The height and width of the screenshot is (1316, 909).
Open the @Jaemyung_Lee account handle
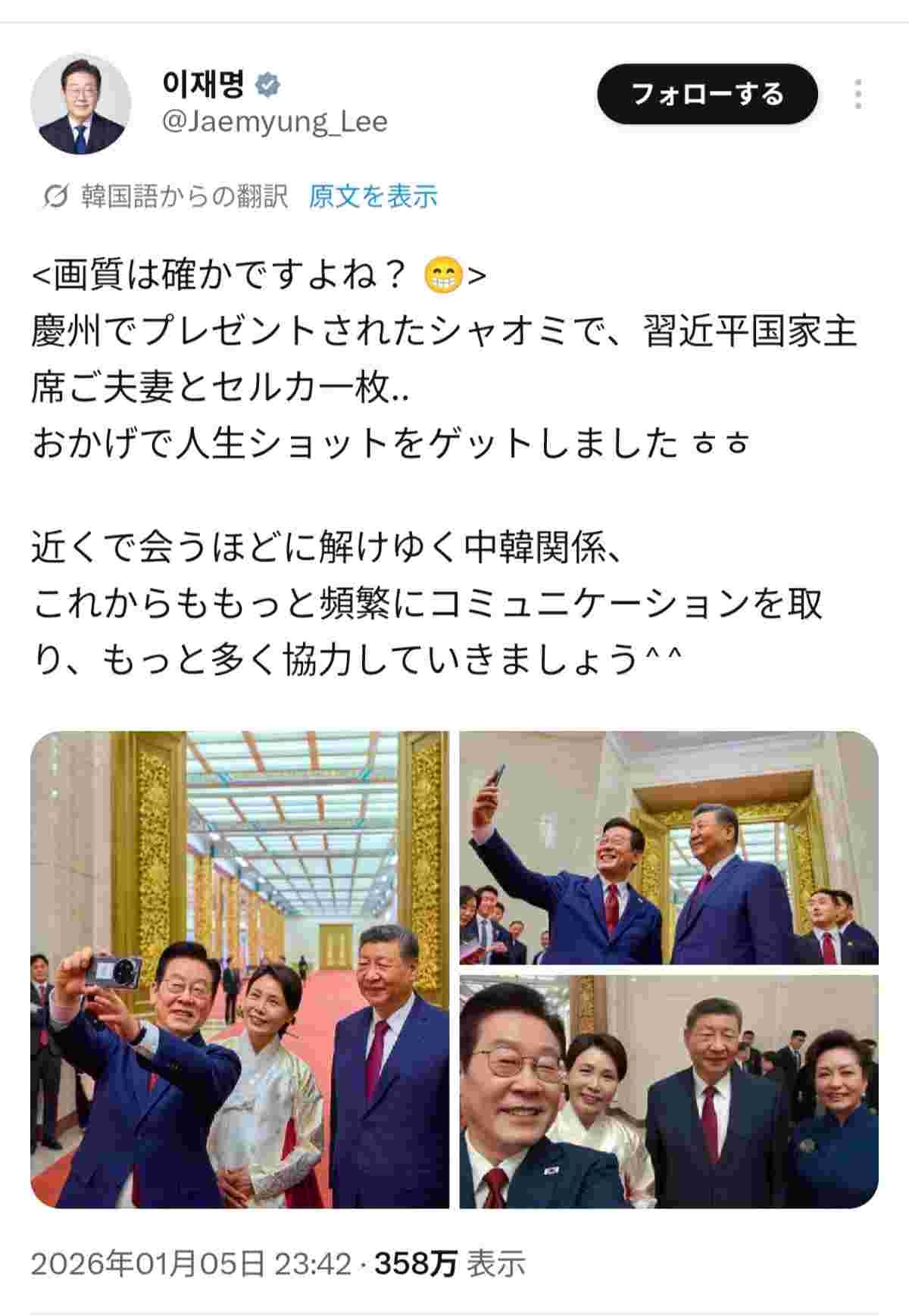coord(275,122)
